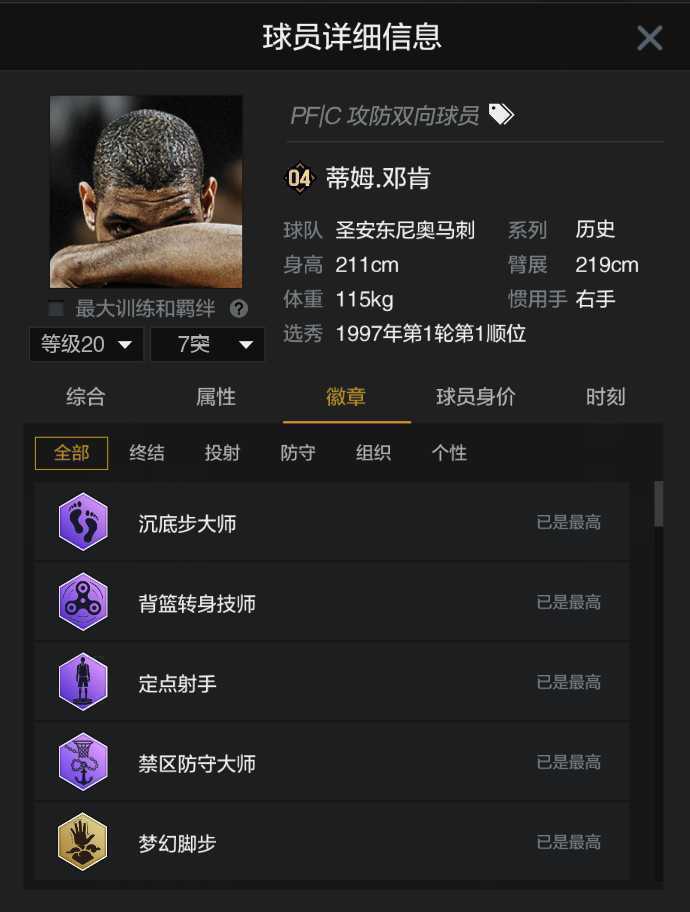The image size is (690, 912).
Task: Open the 沉底步大师 badge row
Action: pyautogui.click(x=332, y=522)
